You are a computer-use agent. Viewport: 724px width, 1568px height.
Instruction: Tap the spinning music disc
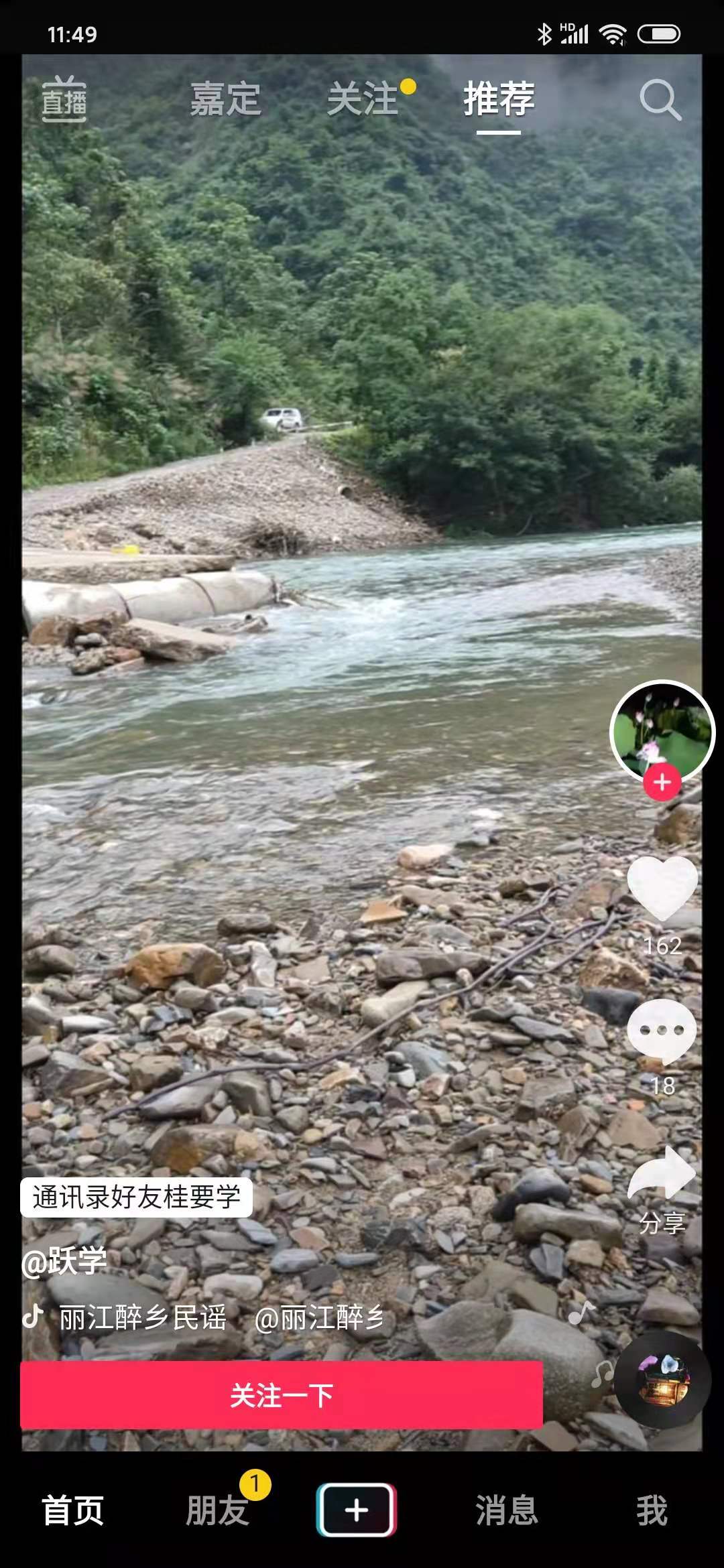662,1380
